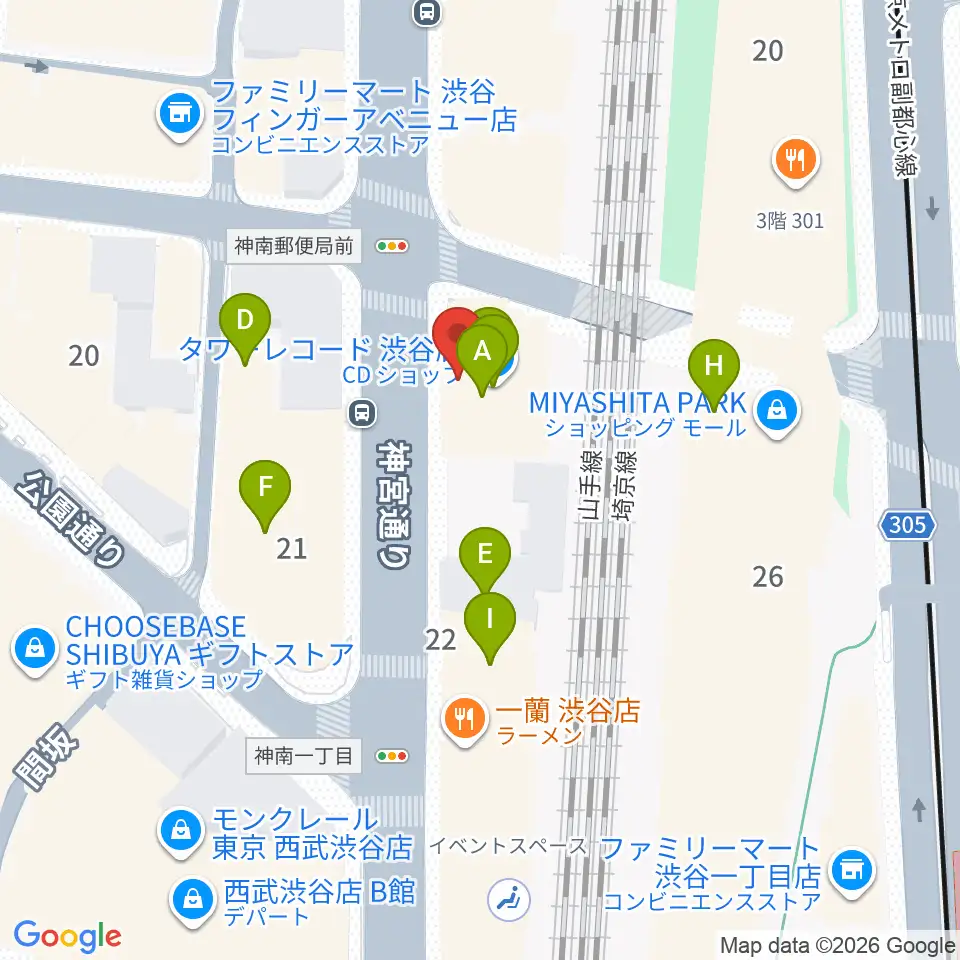Tap the restaurant pin above 3階 301
This screenshot has width=960, height=960.
pyautogui.click(x=795, y=162)
